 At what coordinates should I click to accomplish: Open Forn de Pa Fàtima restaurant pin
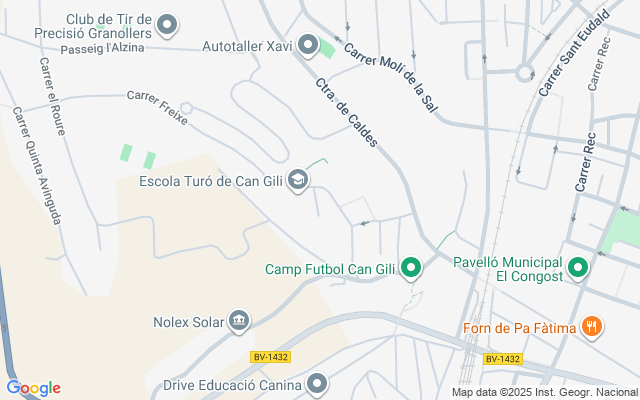click(592, 326)
